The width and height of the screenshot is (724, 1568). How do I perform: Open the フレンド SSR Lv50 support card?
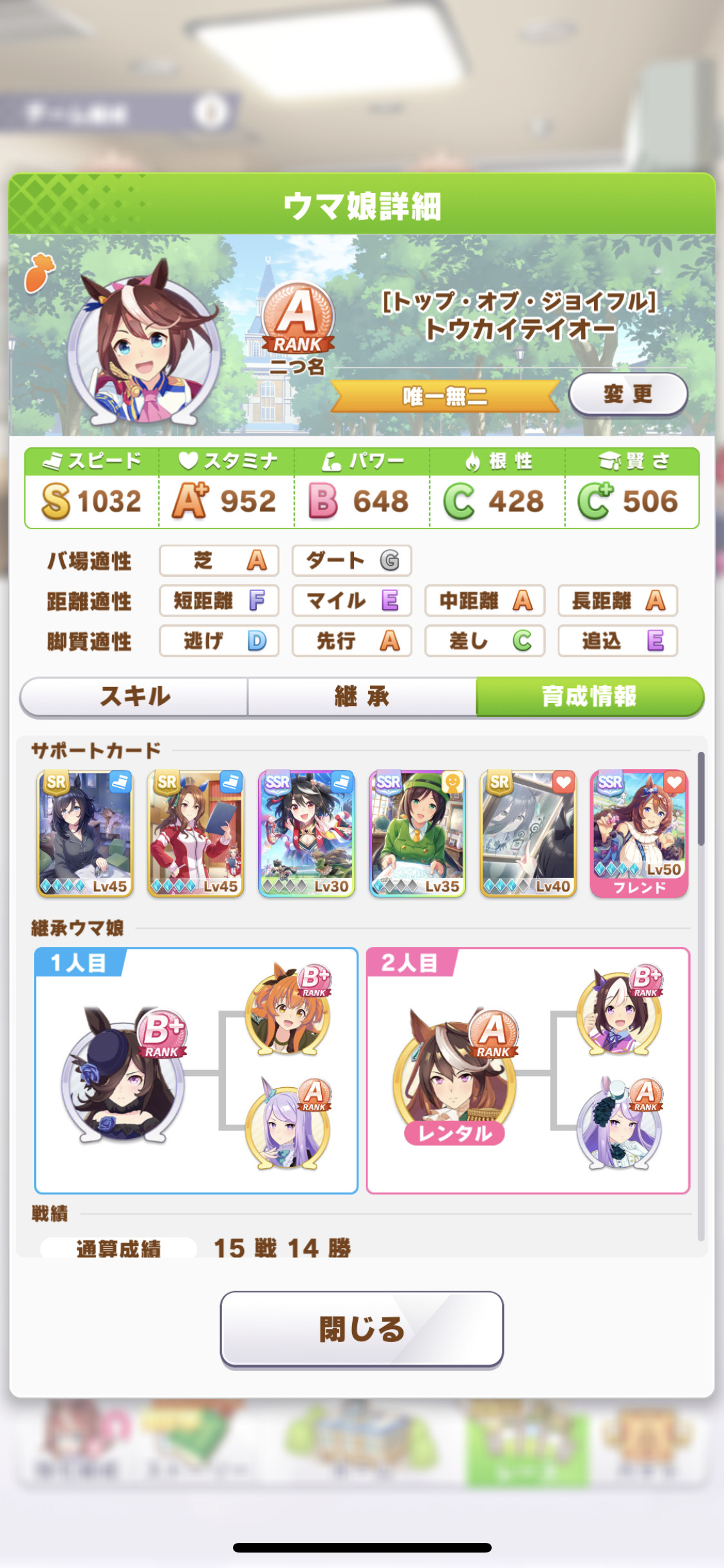click(639, 834)
